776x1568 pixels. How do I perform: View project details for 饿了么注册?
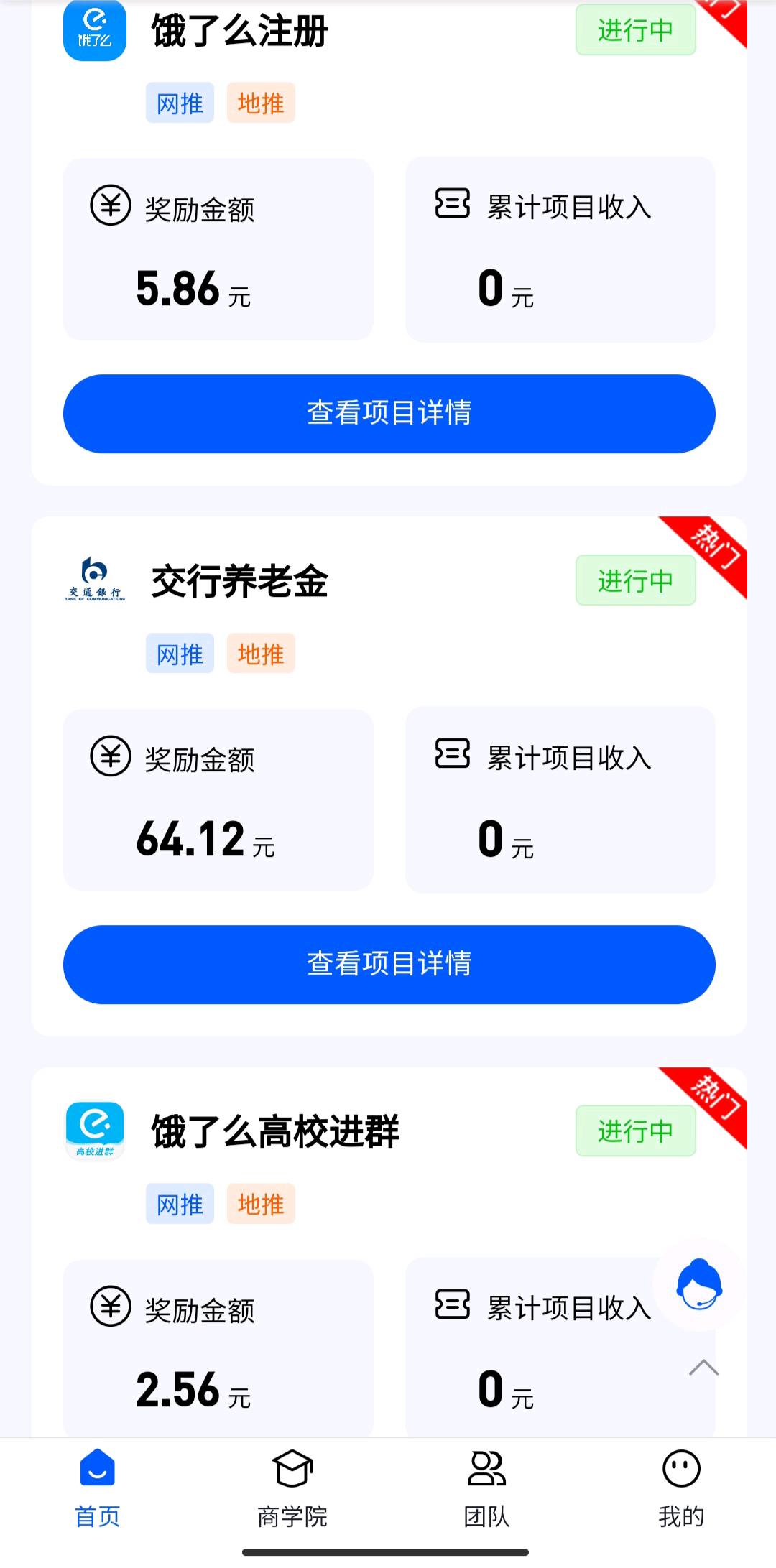coord(389,413)
